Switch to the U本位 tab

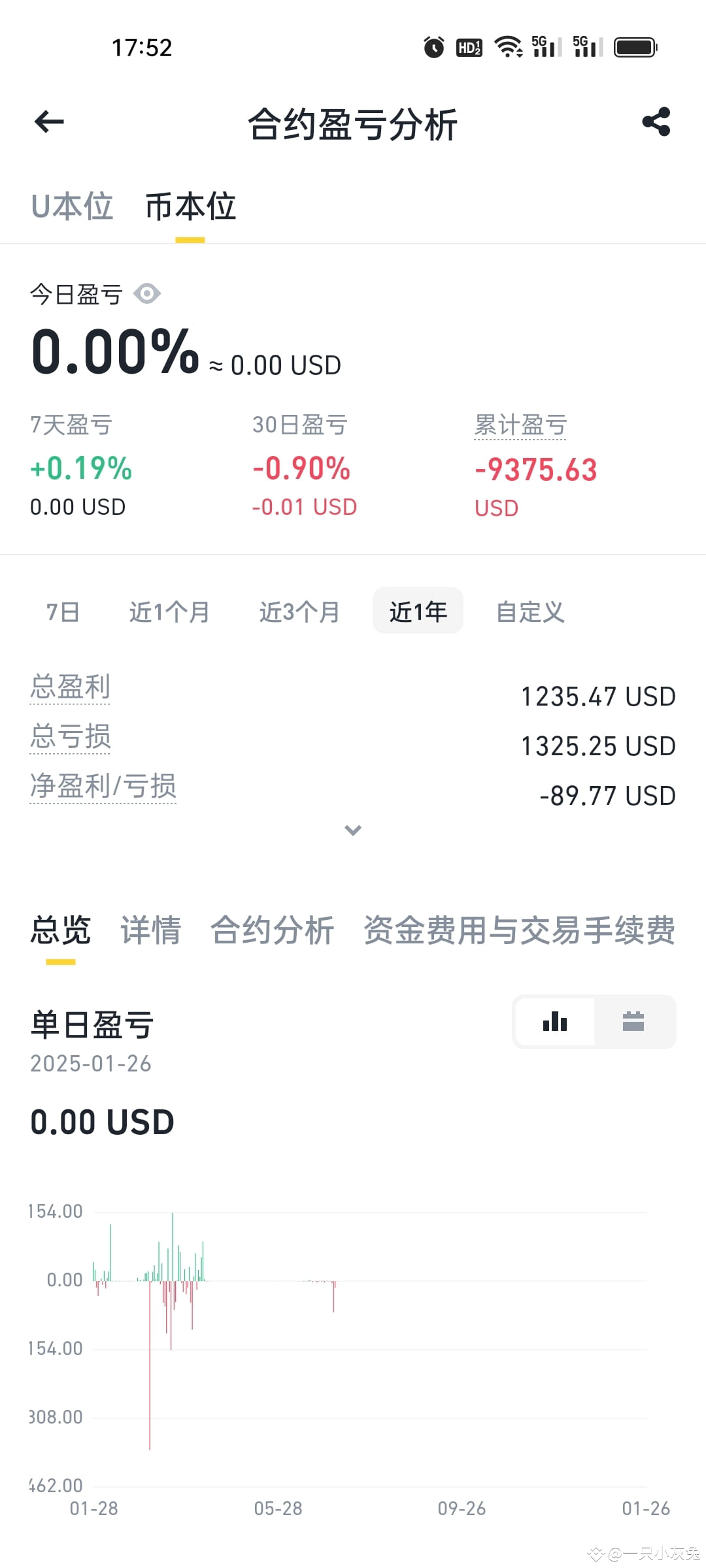[72, 206]
